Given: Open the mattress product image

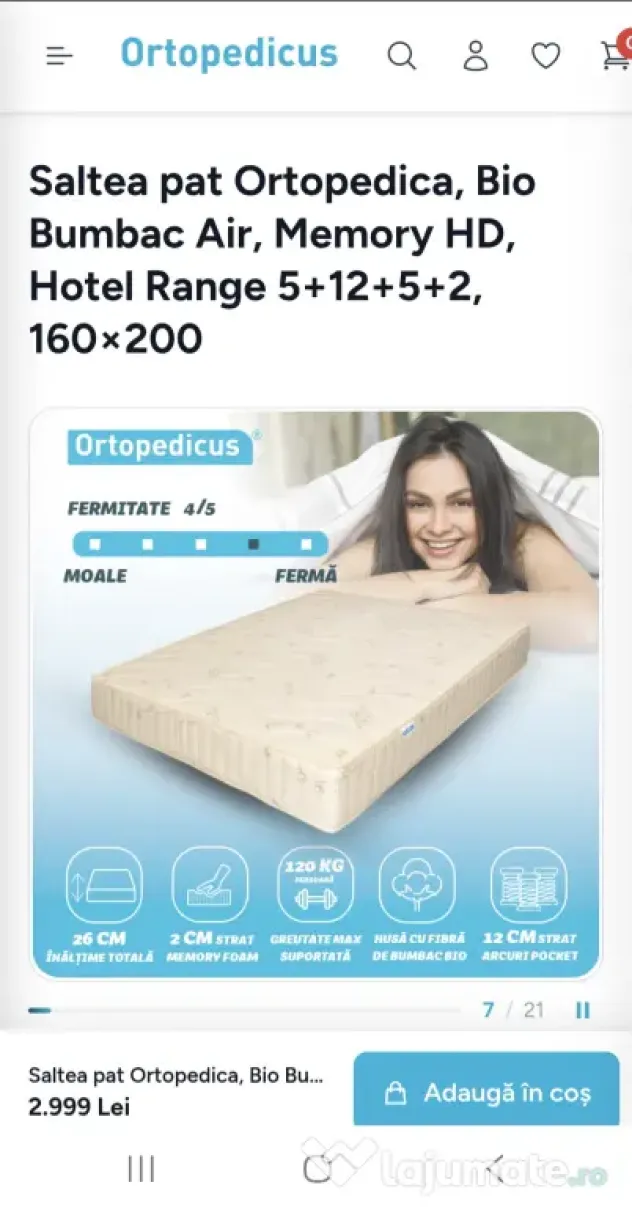Looking at the screenshot, I should (x=315, y=693).
